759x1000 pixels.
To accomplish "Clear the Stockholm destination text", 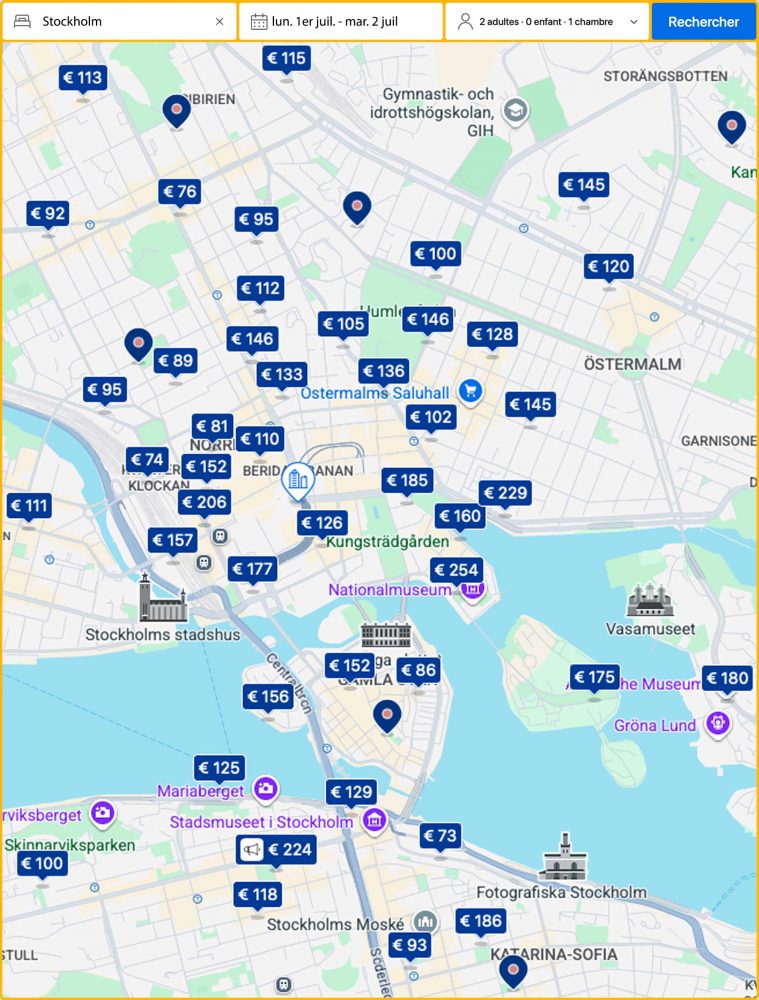I will tap(219, 21).
